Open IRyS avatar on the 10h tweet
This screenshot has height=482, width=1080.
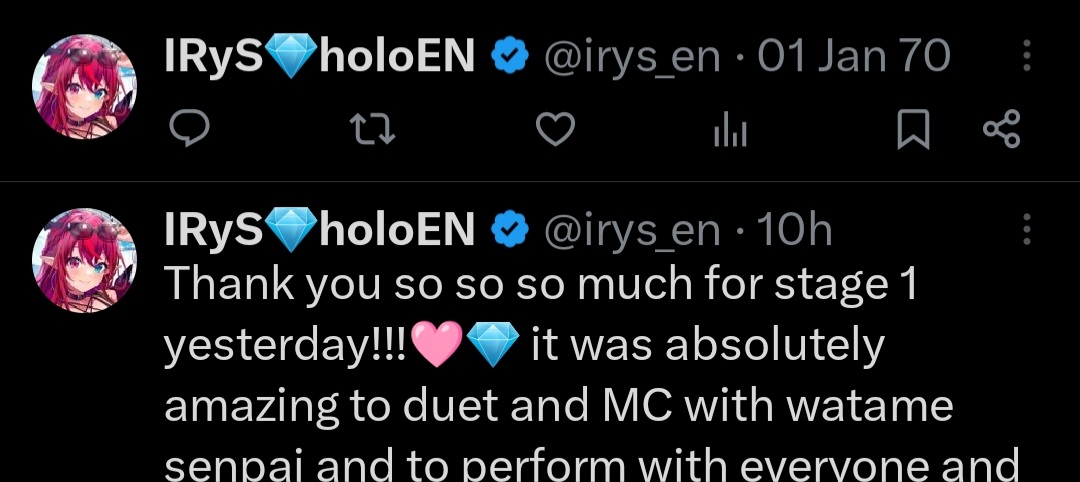pyautogui.click(x=85, y=261)
